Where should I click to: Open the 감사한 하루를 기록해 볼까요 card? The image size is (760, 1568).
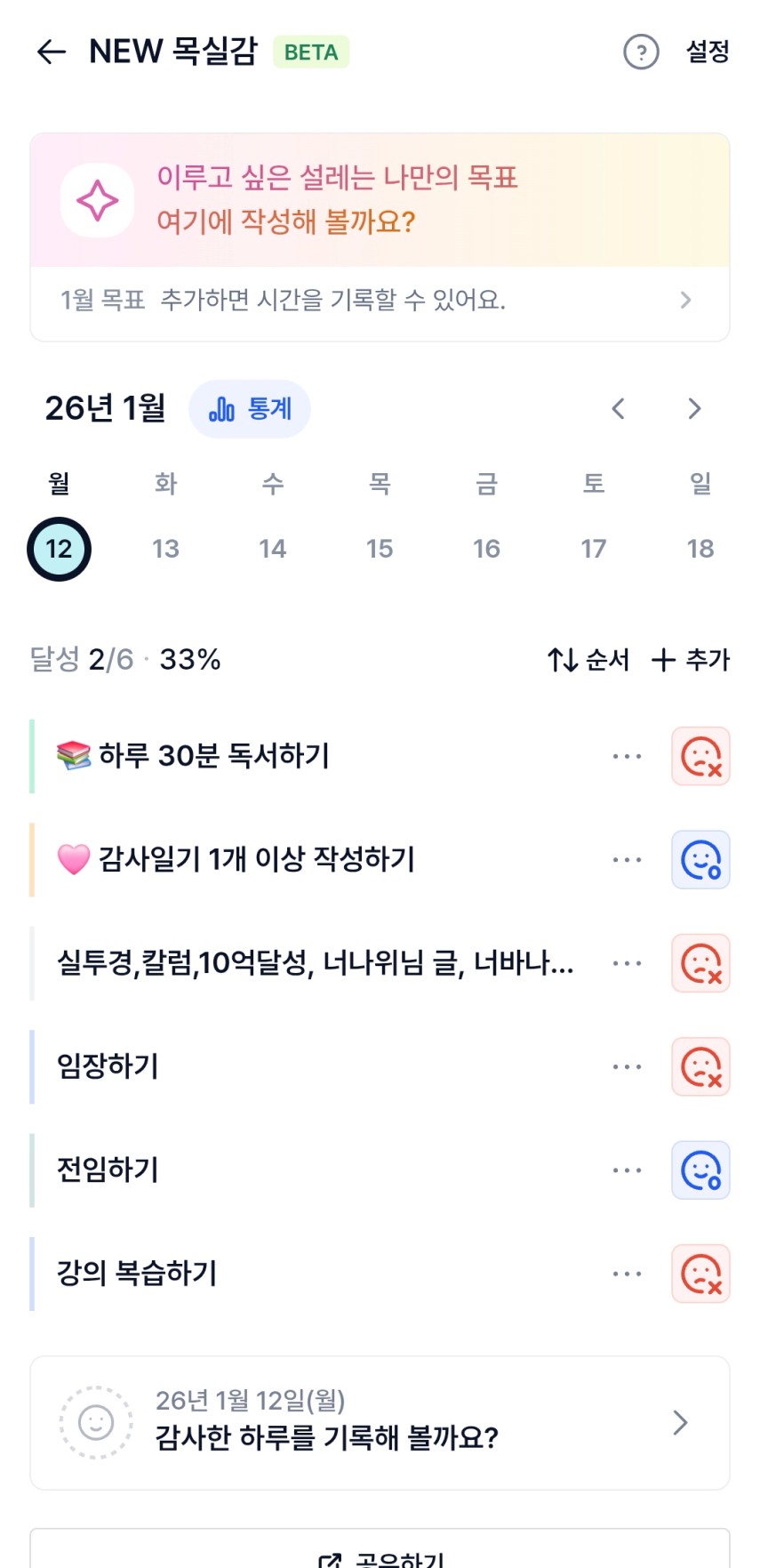pos(380,1422)
